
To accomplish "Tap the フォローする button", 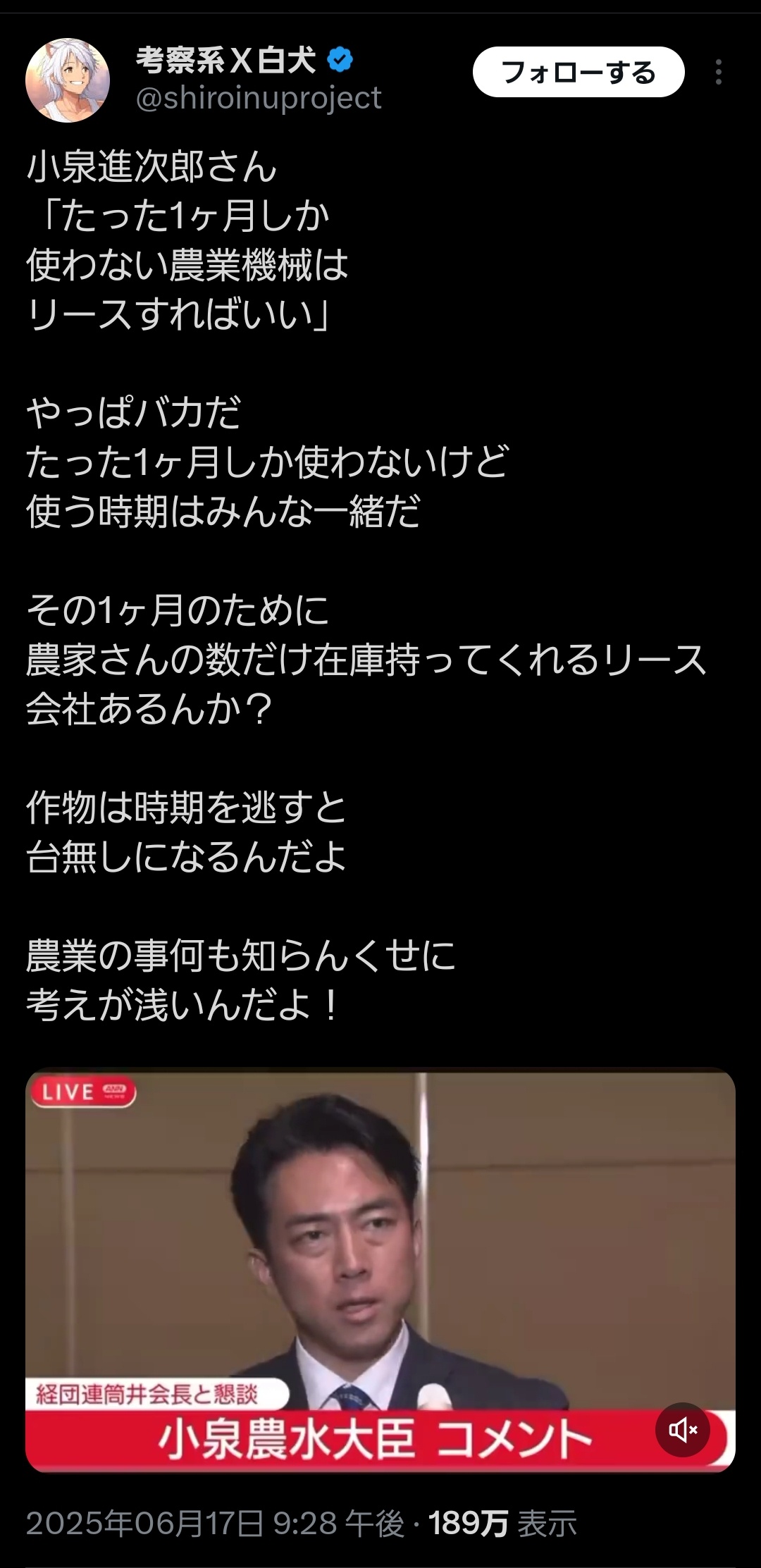I will 578,72.
